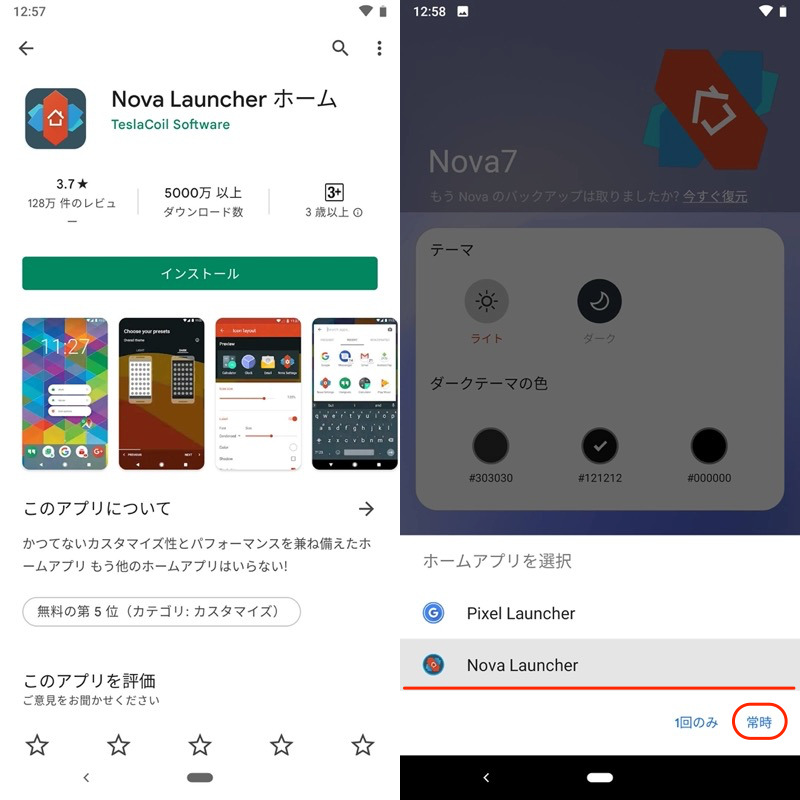The height and width of the screenshot is (800, 800).
Task: Open the three-dot overflow menu
Action: tap(379, 48)
